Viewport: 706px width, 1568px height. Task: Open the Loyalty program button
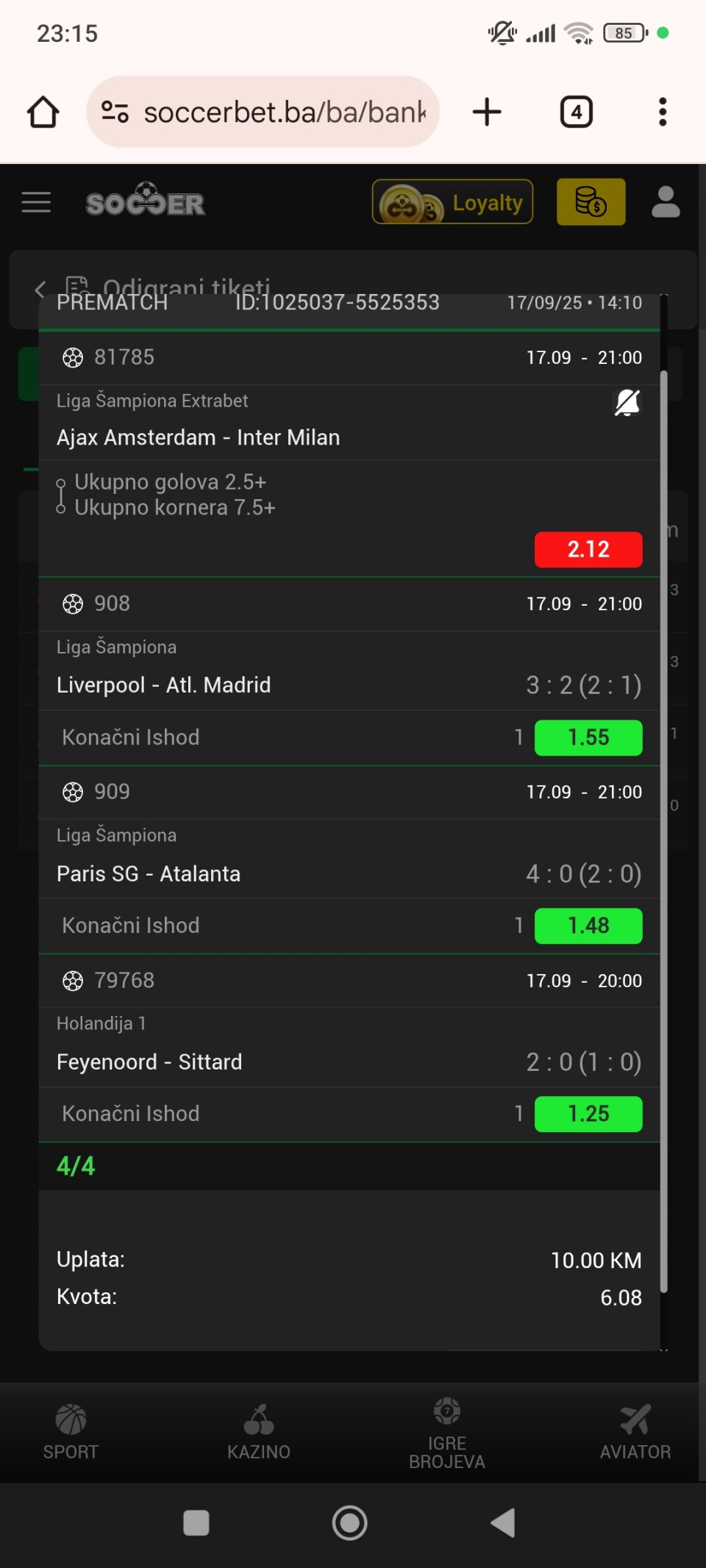coord(452,201)
